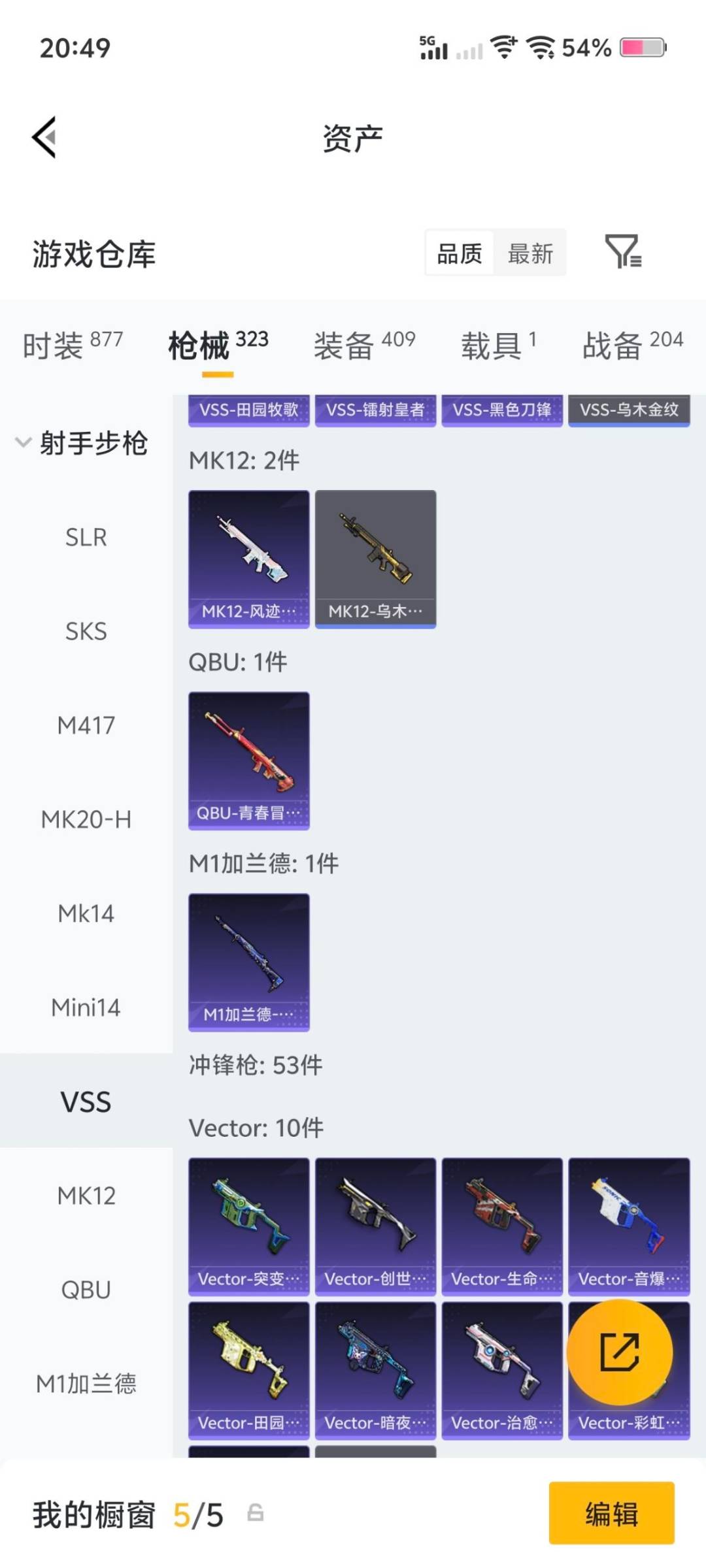Switch sorting to 最新
The width and height of the screenshot is (706, 1568).
tap(531, 253)
